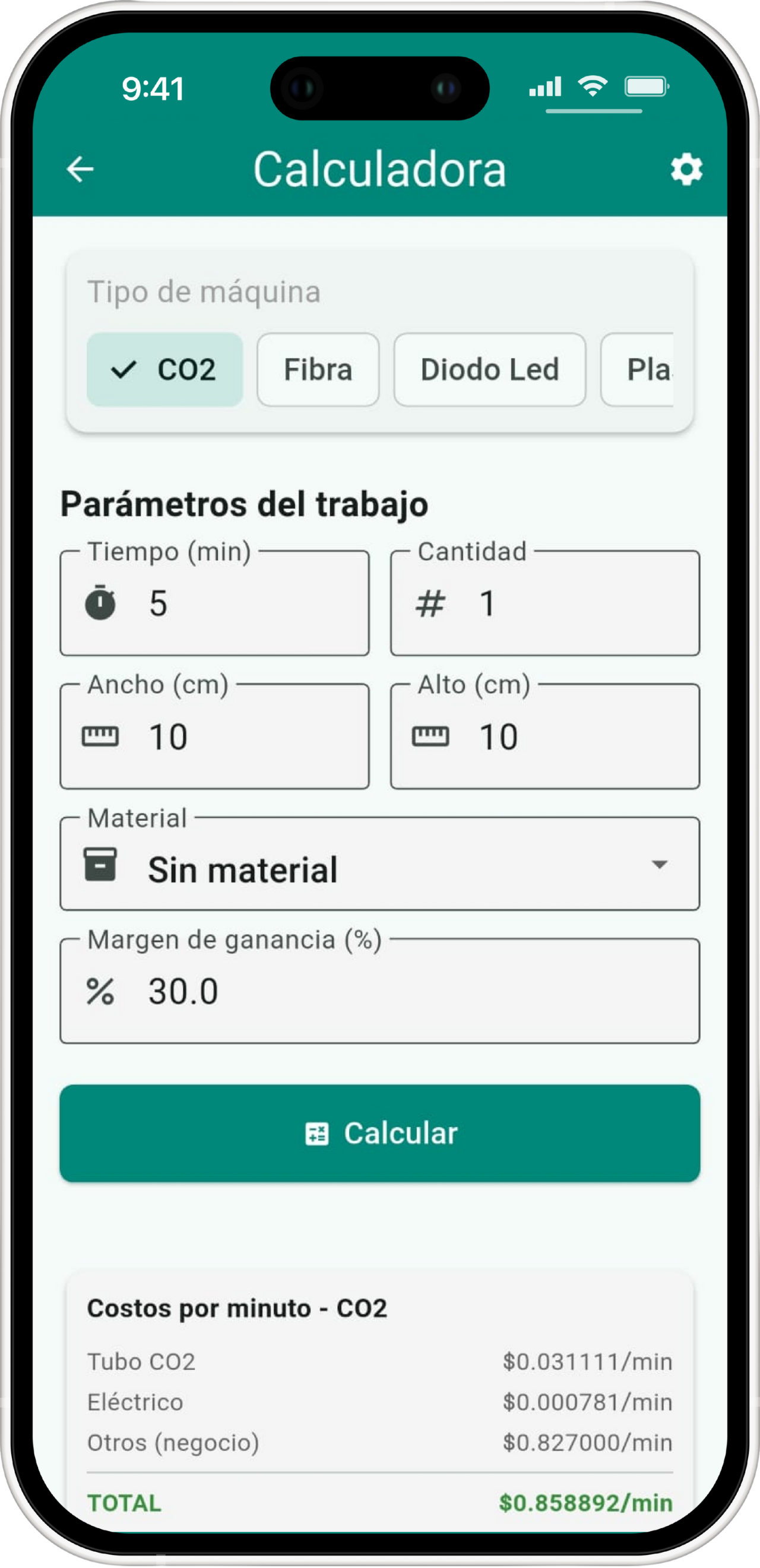Select the CO2 machine type chip
The width and height of the screenshot is (760, 1568).
pos(164,369)
